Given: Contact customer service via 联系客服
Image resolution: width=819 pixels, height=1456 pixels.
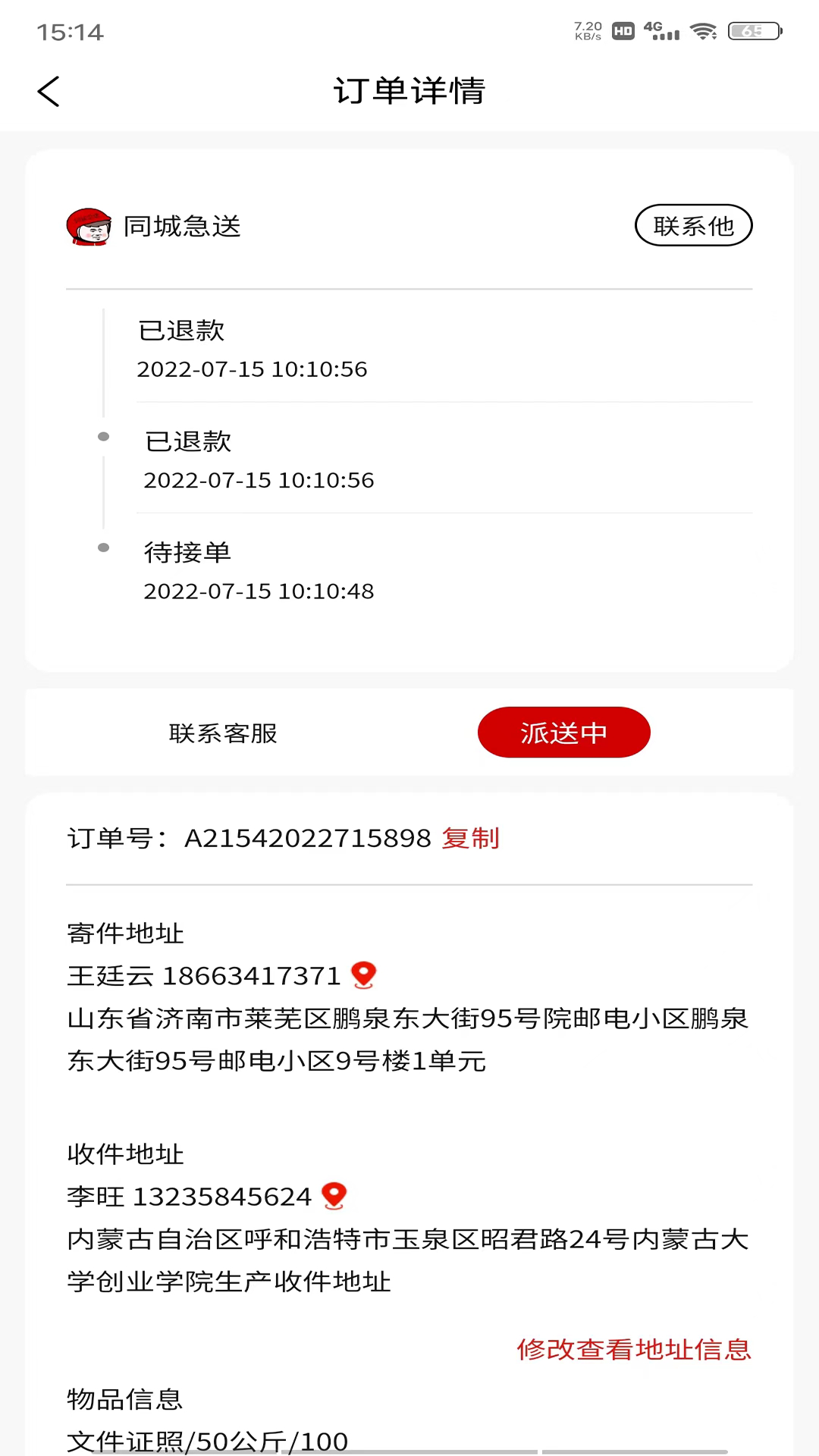Looking at the screenshot, I should tap(223, 733).
